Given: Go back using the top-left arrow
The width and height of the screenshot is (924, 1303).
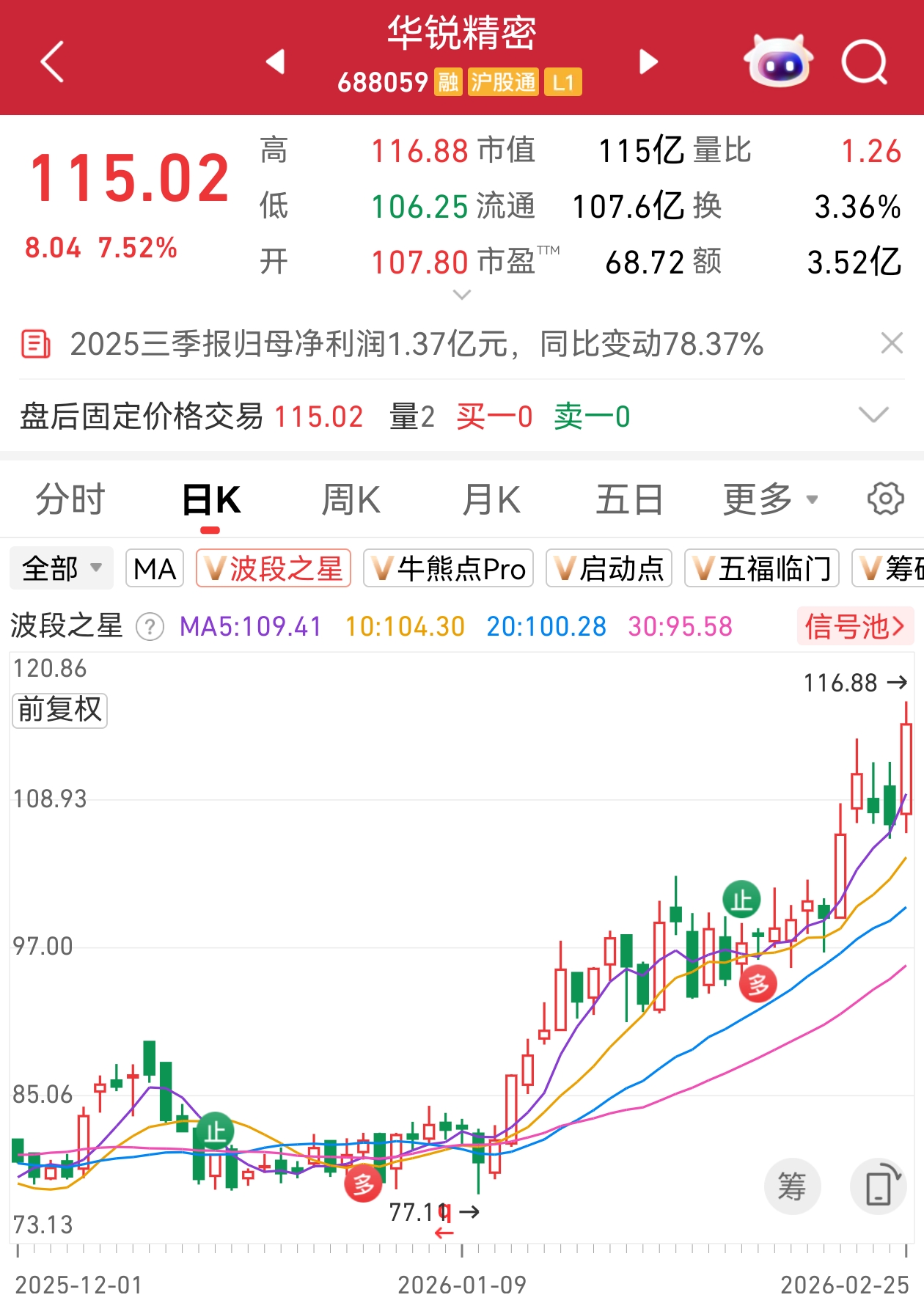Looking at the screenshot, I should click(x=53, y=62).
